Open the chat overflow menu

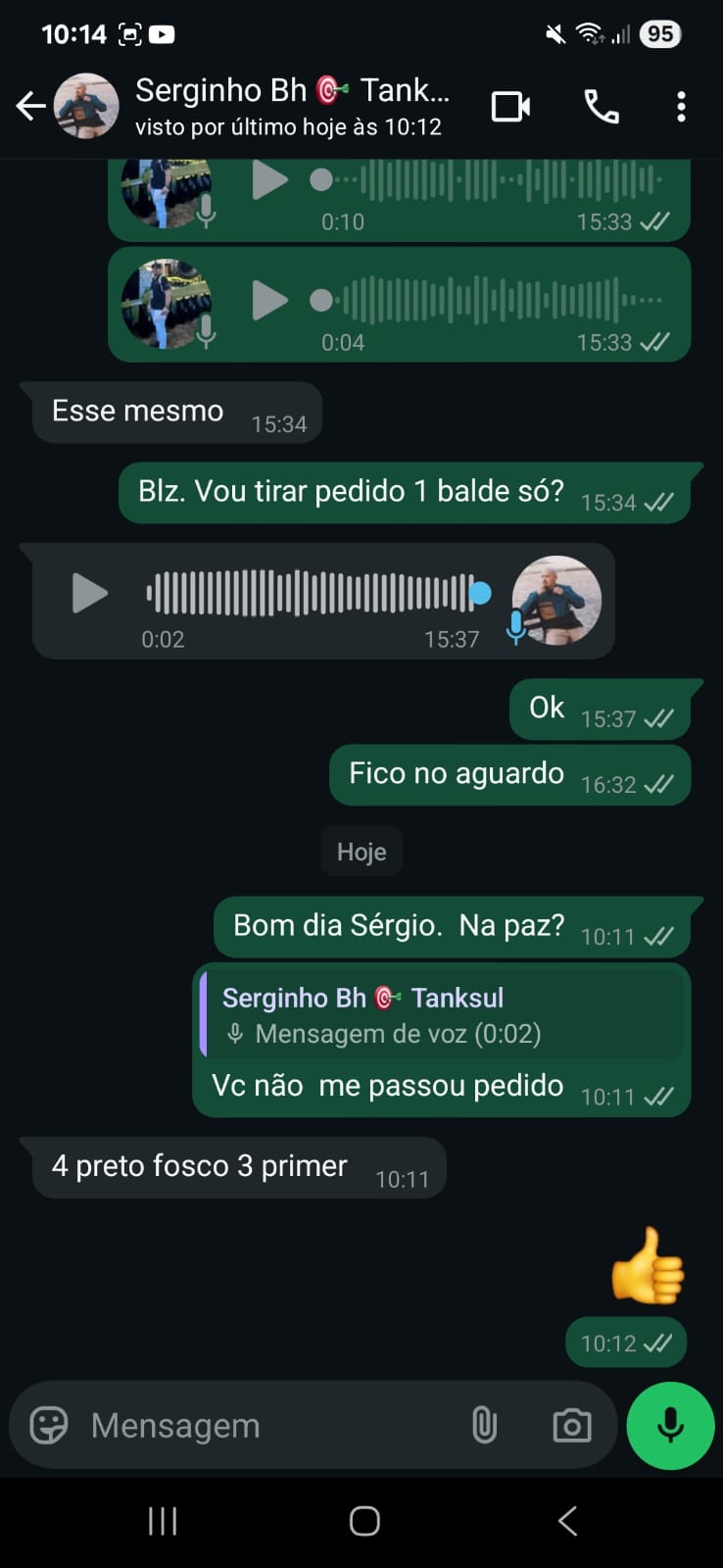pyautogui.click(x=681, y=106)
